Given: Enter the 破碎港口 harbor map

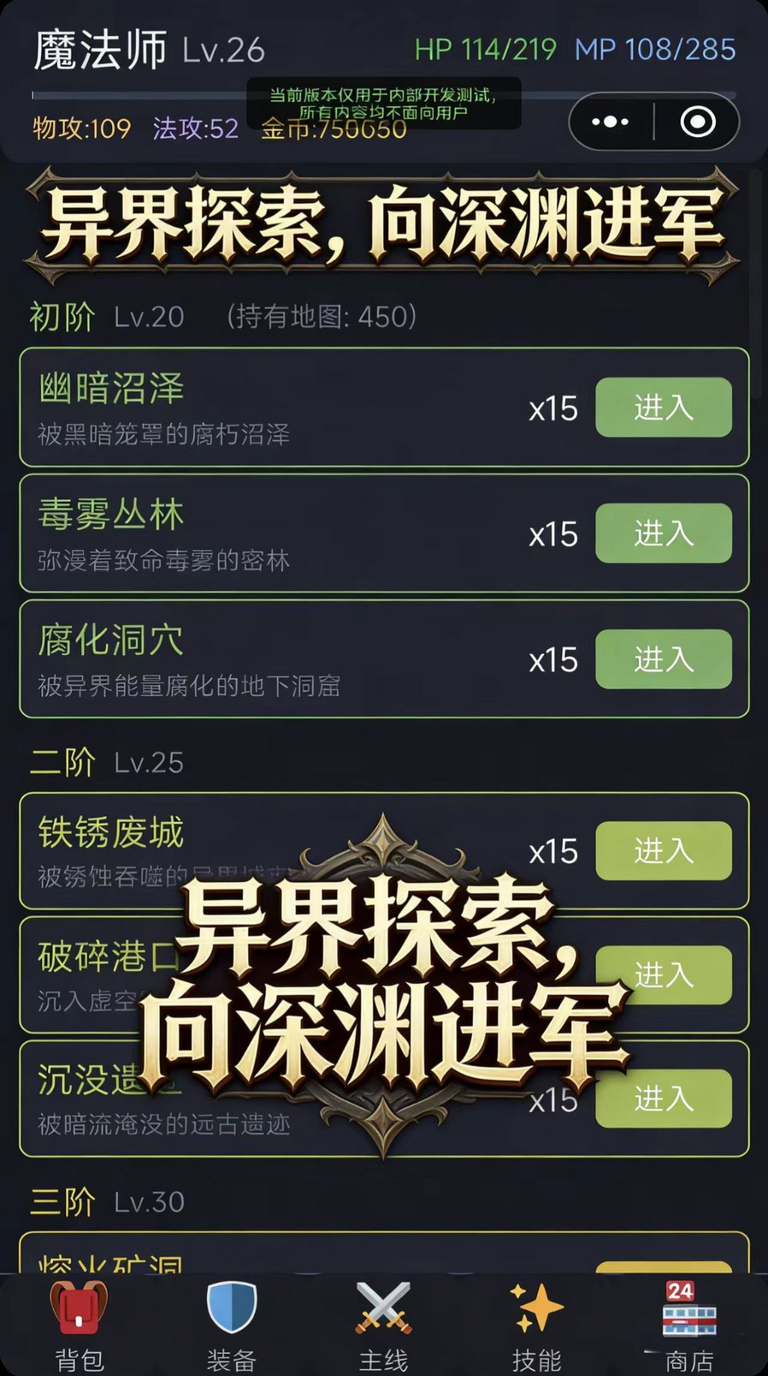Looking at the screenshot, I should (x=664, y=975).
